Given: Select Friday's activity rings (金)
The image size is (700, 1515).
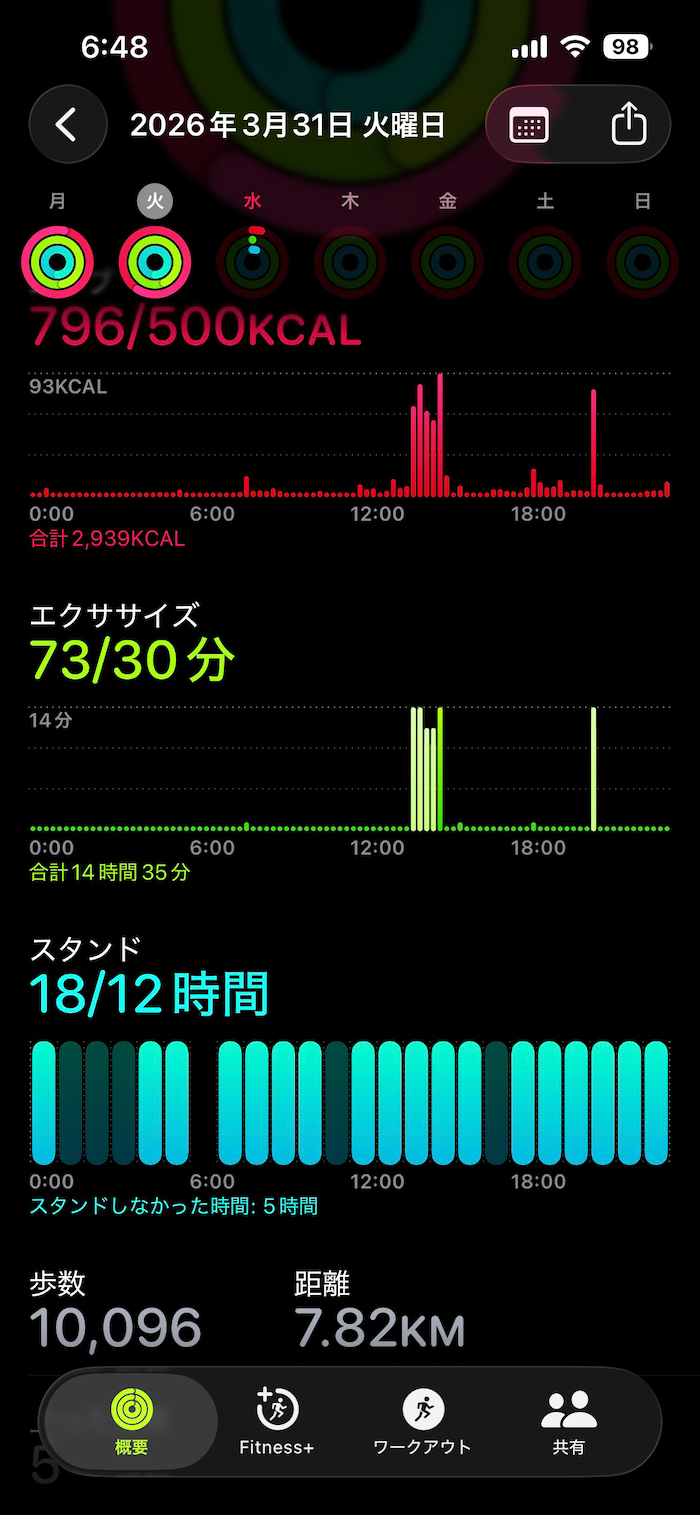Looking at the screenshot, I should click(x=448, y=262).
